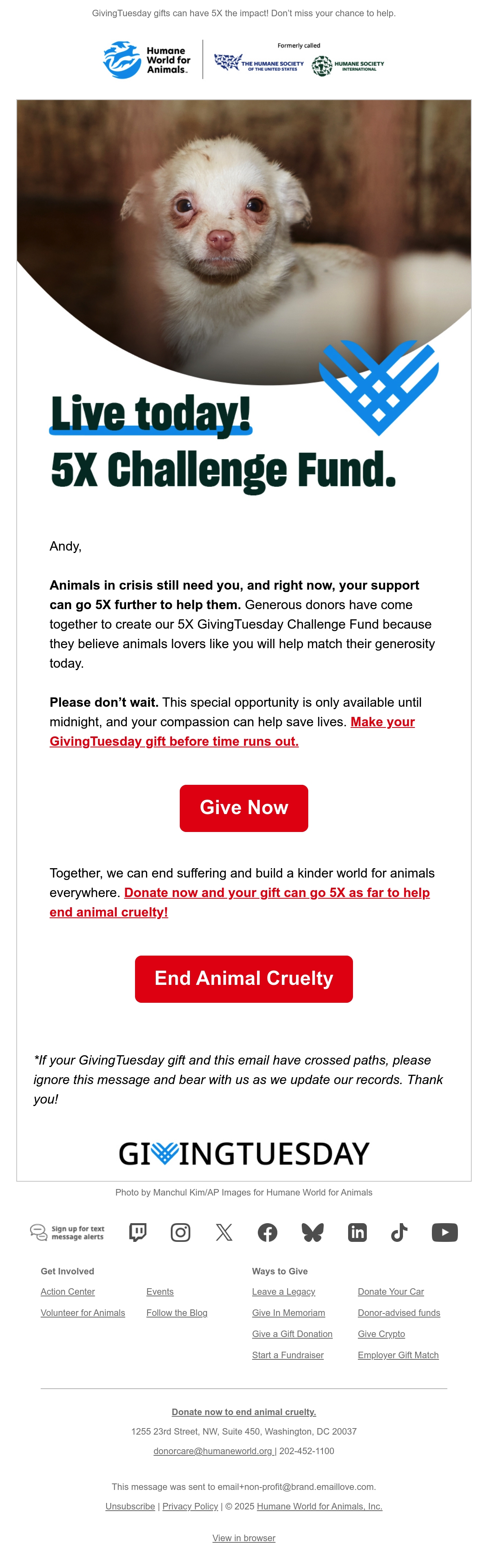Open the LinkedIn icon
Viewport: 488px width, 1568px height.
click(x=357, y=1233)
